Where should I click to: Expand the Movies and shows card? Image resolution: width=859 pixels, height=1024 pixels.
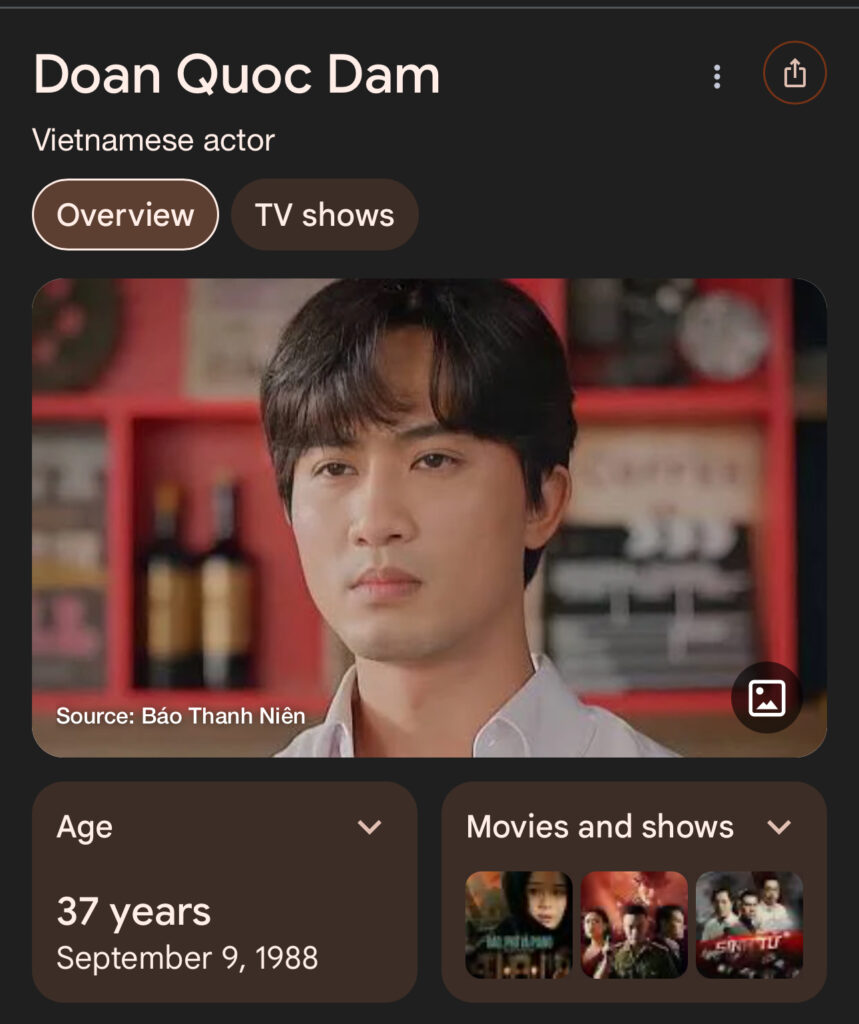(x=779, y=827)
